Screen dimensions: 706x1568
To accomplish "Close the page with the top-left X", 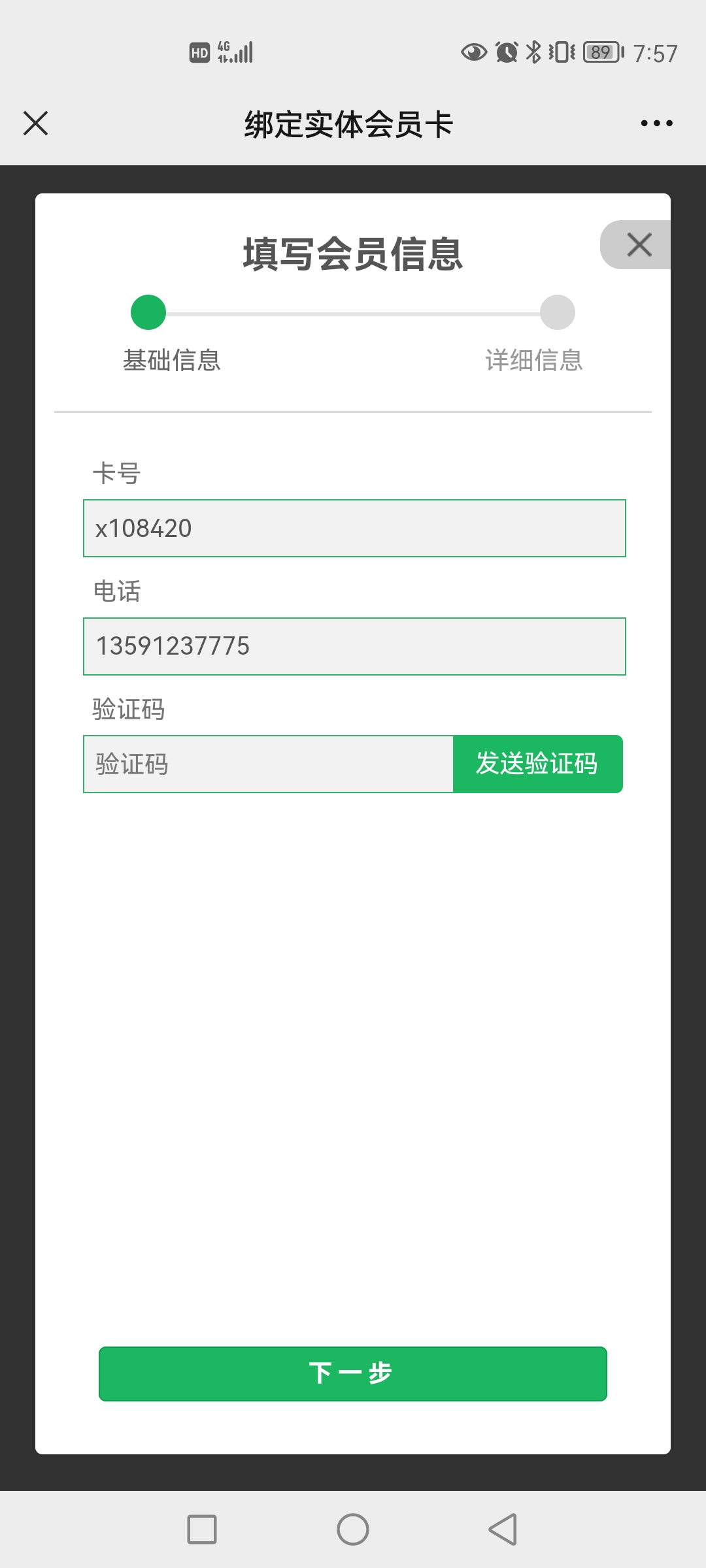I will 36,123.
